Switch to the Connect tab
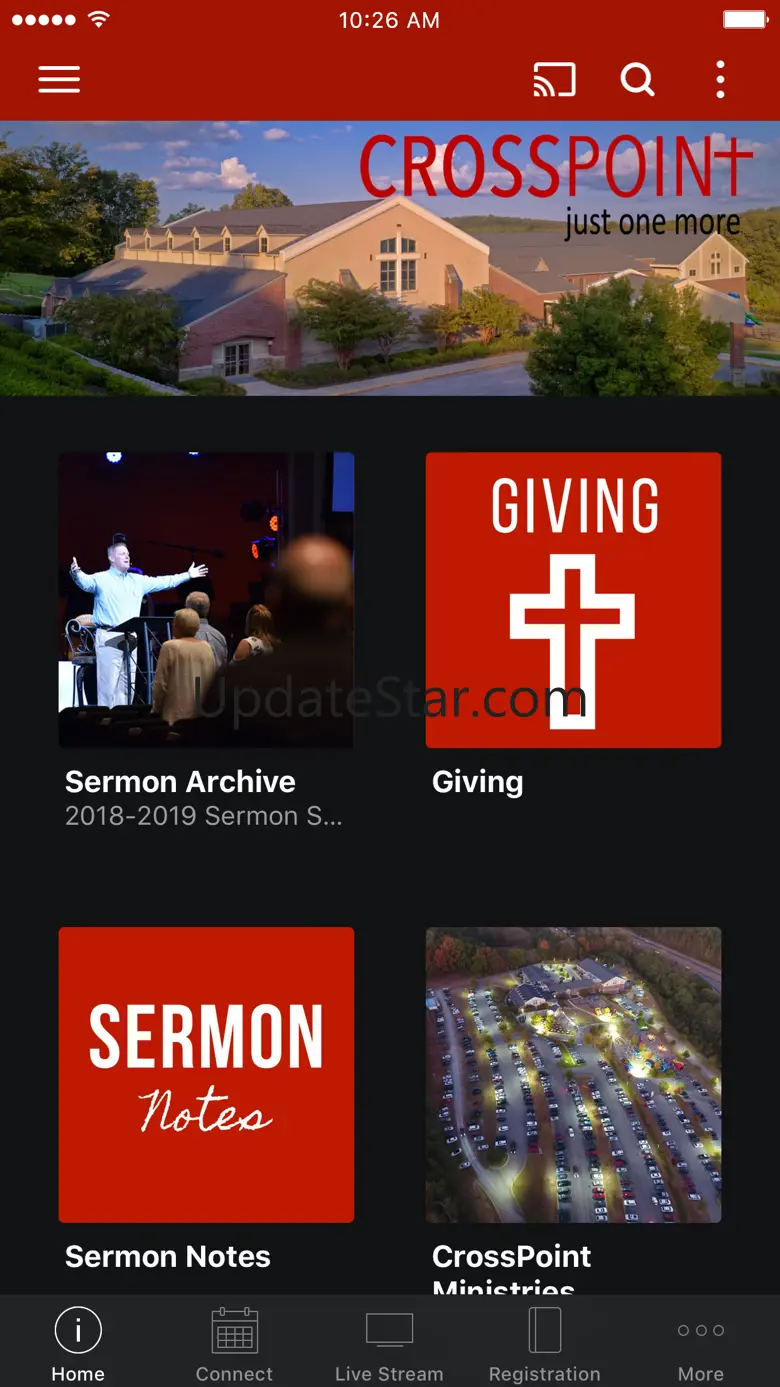 [x=234, y=1343]
